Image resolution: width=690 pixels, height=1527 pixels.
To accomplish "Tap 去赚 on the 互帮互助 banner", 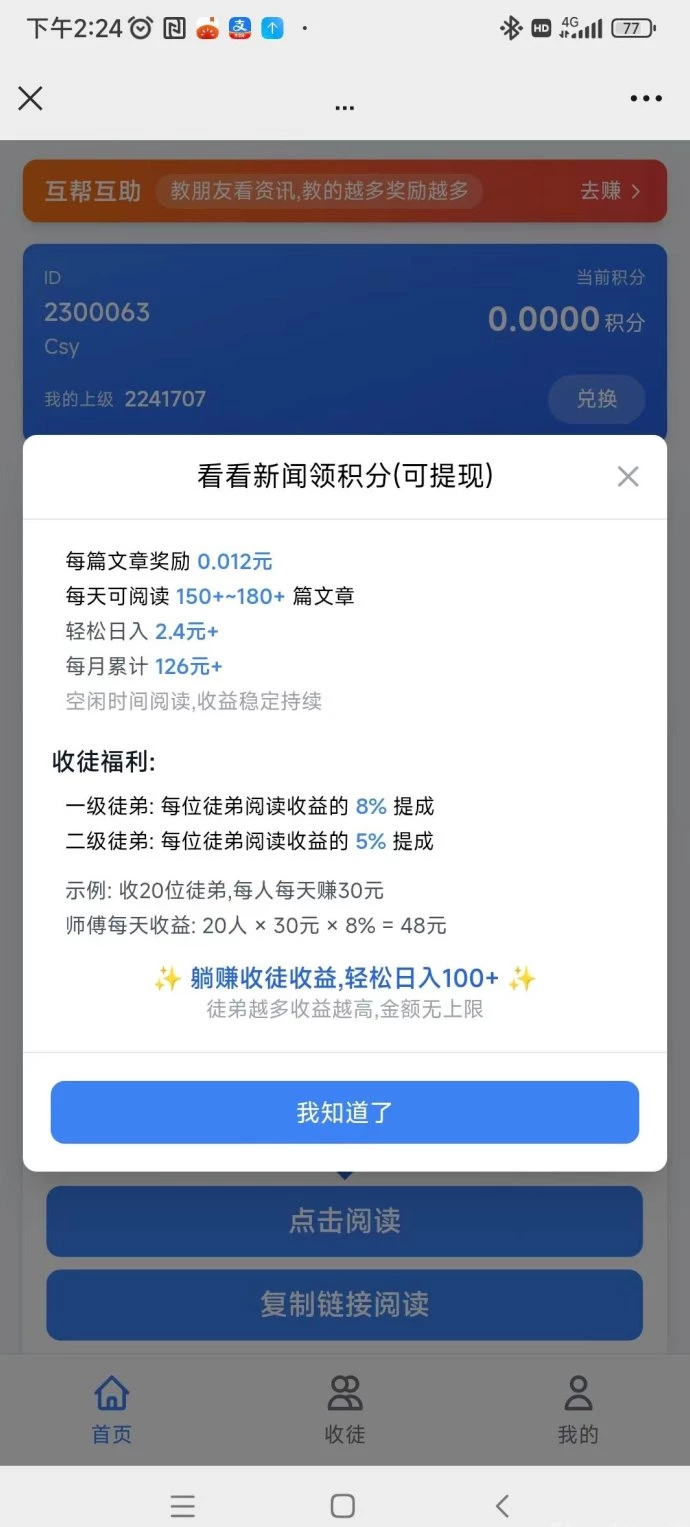I will 610,191.
